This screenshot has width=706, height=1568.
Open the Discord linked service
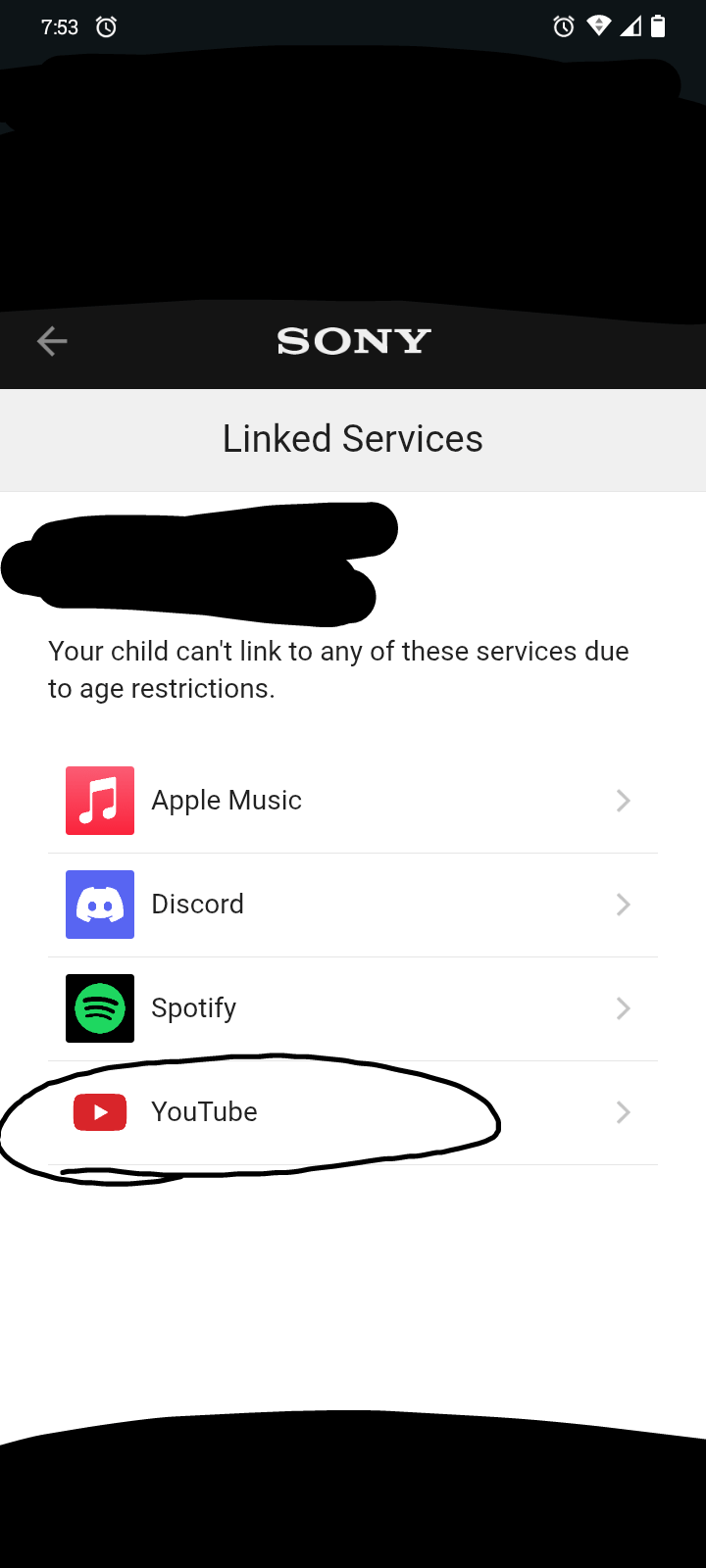pyautogui.click(x=351, y=905)
